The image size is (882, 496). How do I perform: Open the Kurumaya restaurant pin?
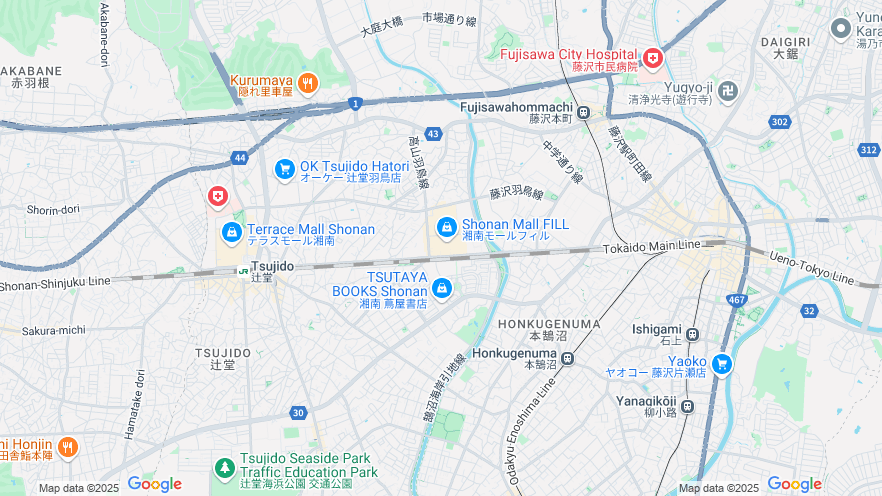(308, 84)
